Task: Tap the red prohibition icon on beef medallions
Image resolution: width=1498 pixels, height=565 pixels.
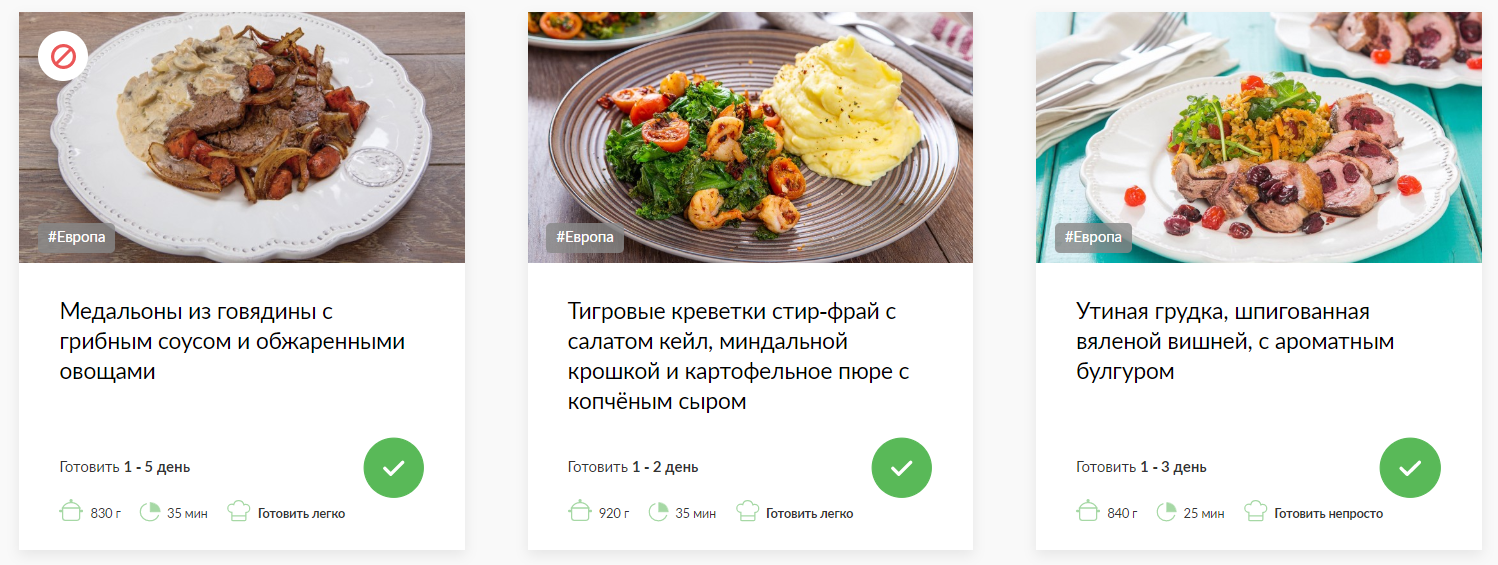Action: pos(63,57)
